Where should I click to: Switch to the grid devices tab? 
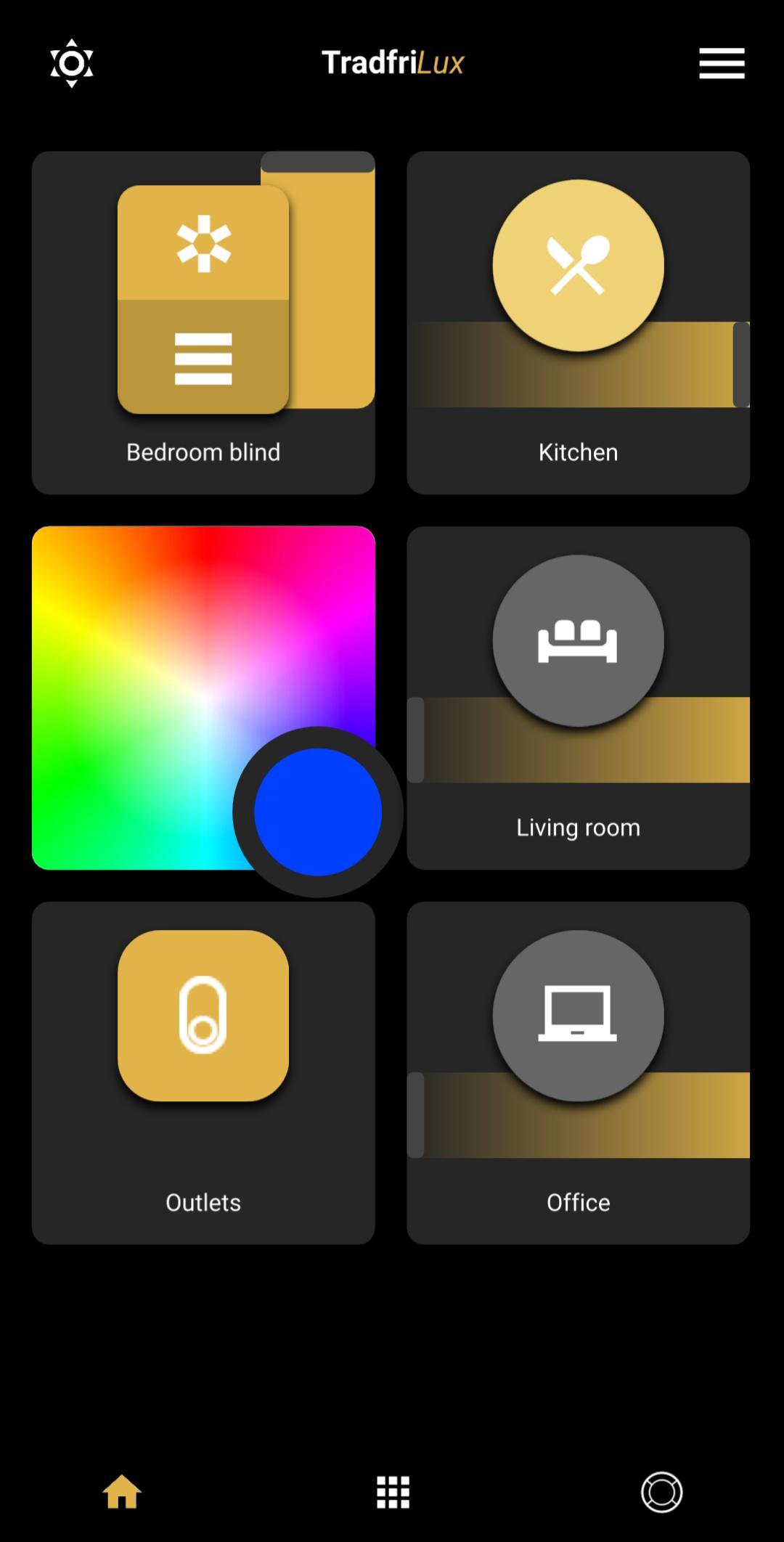point(393,1492)
